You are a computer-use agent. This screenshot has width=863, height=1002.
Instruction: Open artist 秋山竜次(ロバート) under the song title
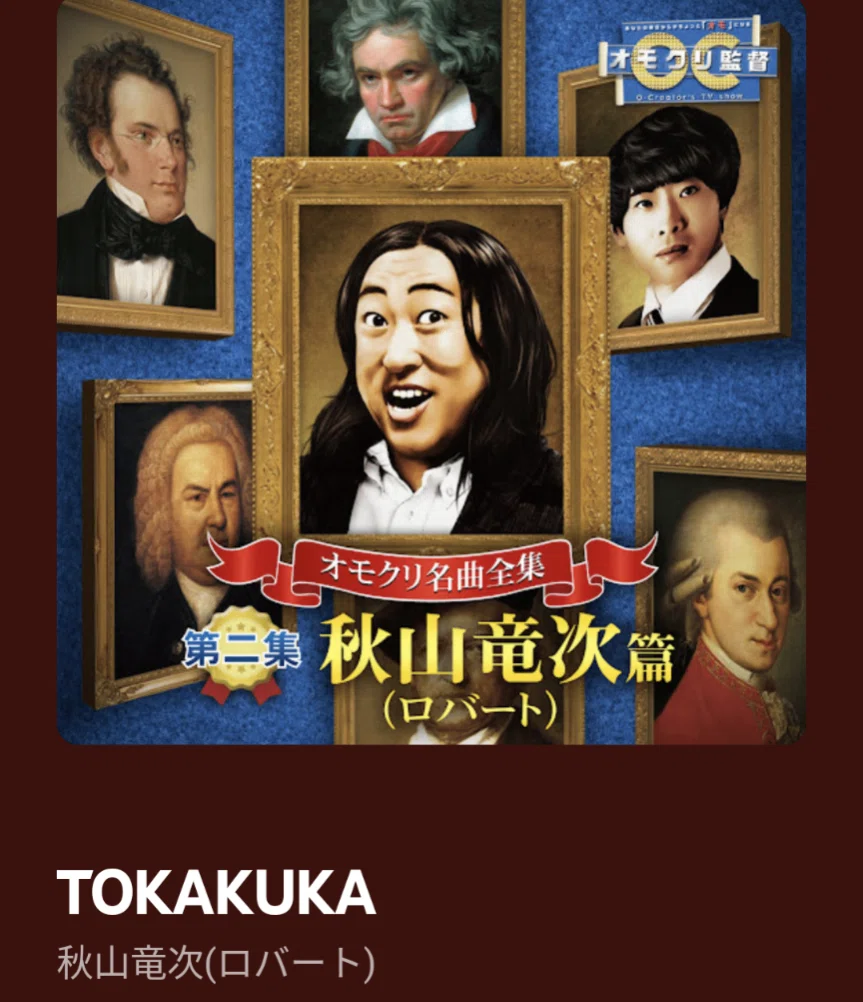tap(216, 962)
